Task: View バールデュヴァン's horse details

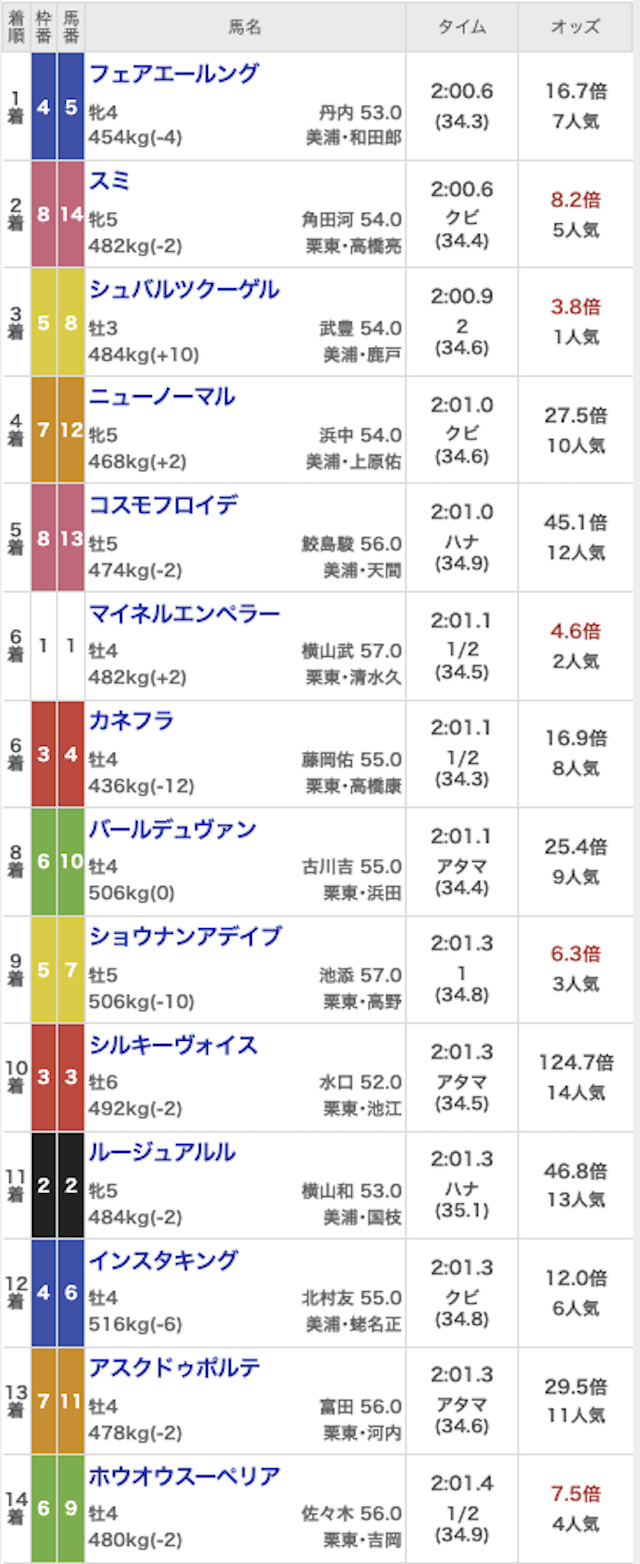Action: point(173,830)
